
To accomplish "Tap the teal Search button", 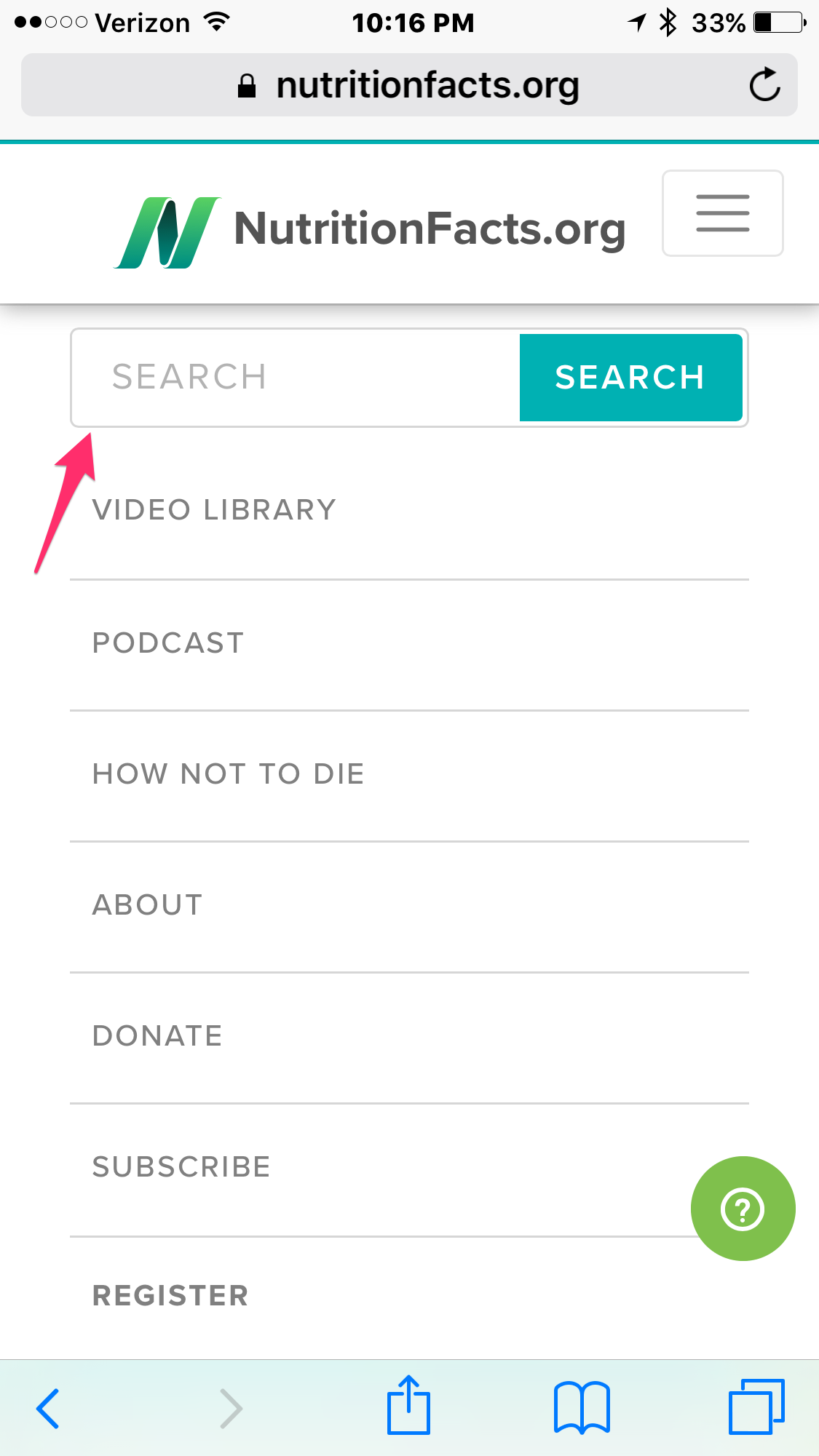I will (630, 377).
